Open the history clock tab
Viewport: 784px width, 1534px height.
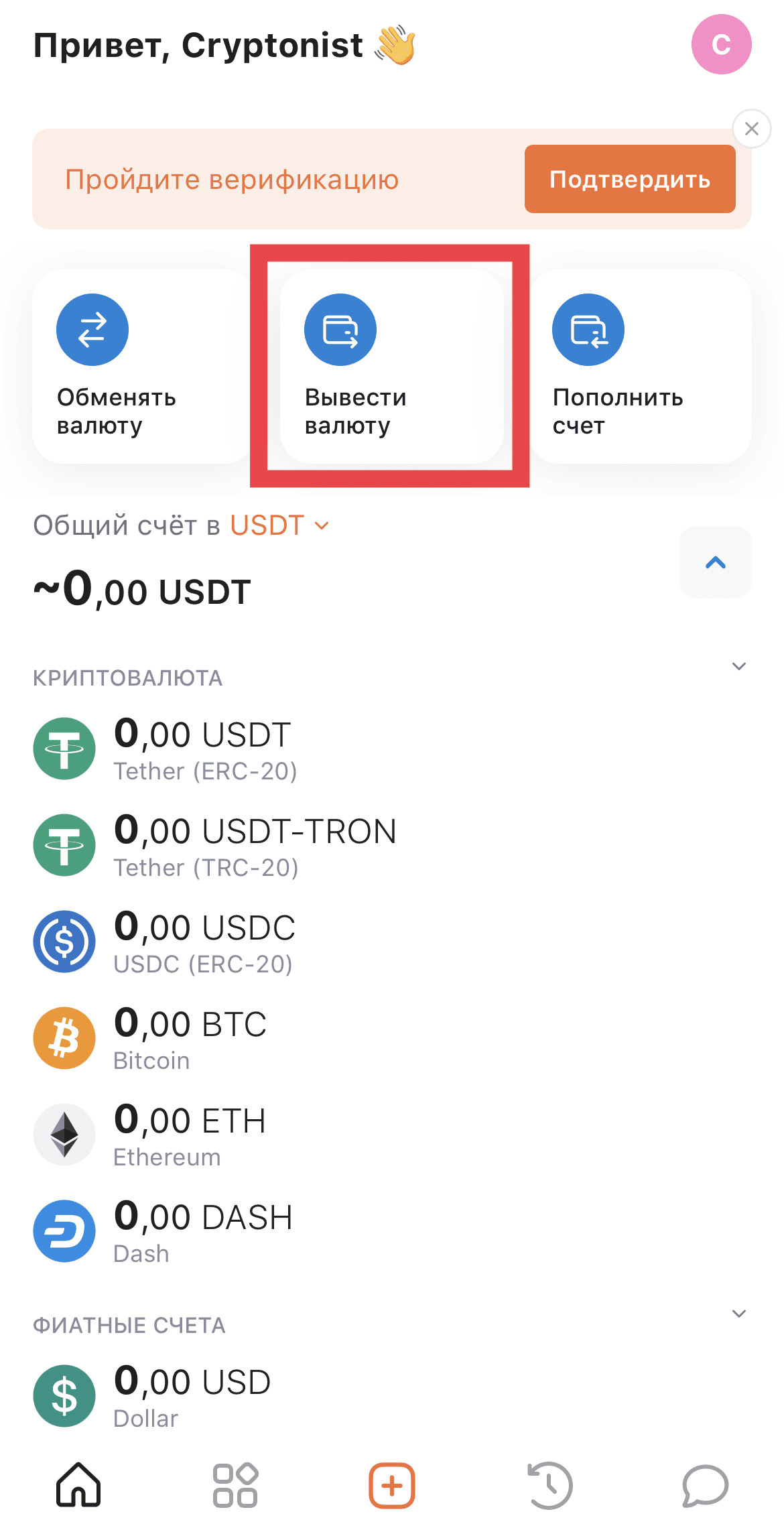(549, 1486)
